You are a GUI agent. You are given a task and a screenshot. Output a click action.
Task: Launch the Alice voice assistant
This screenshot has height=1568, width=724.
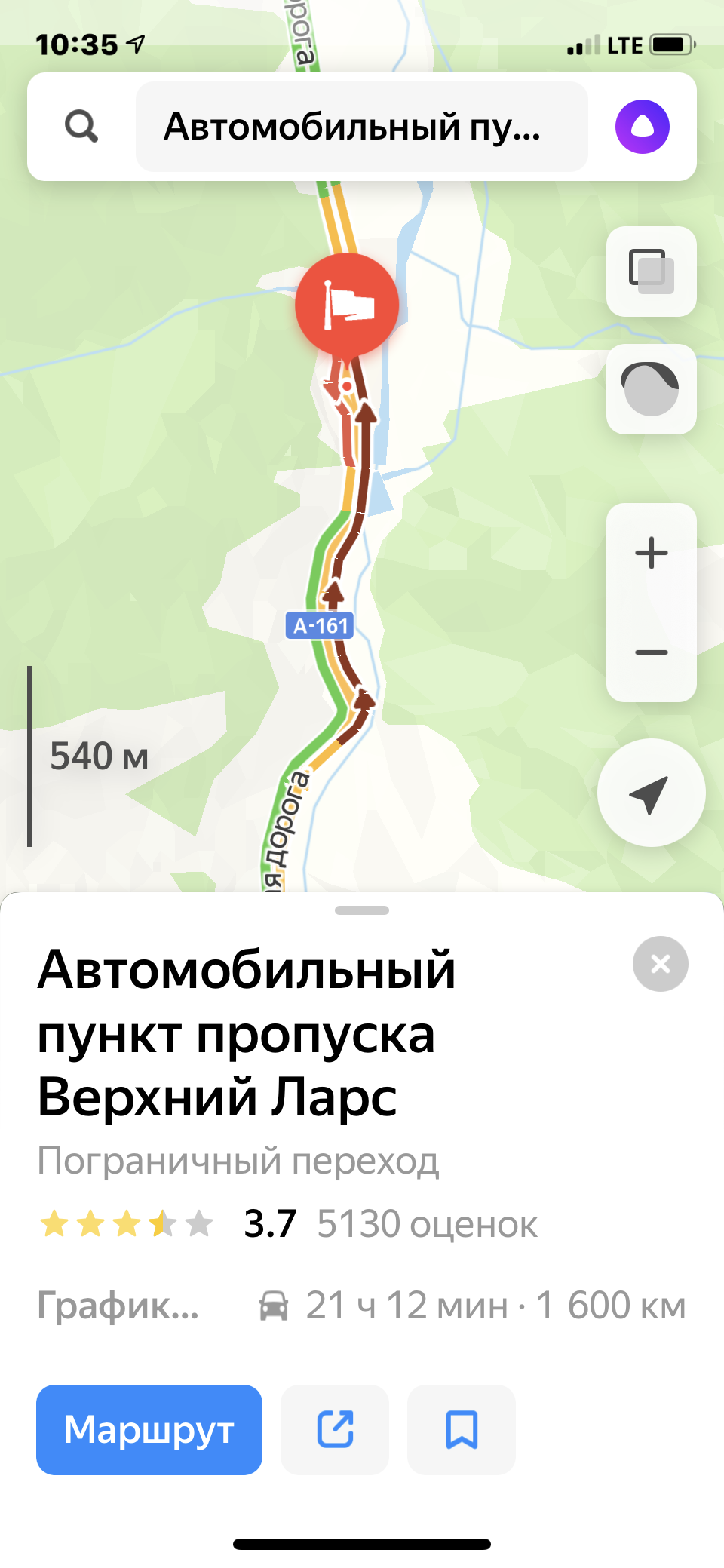tap(642, 126)
